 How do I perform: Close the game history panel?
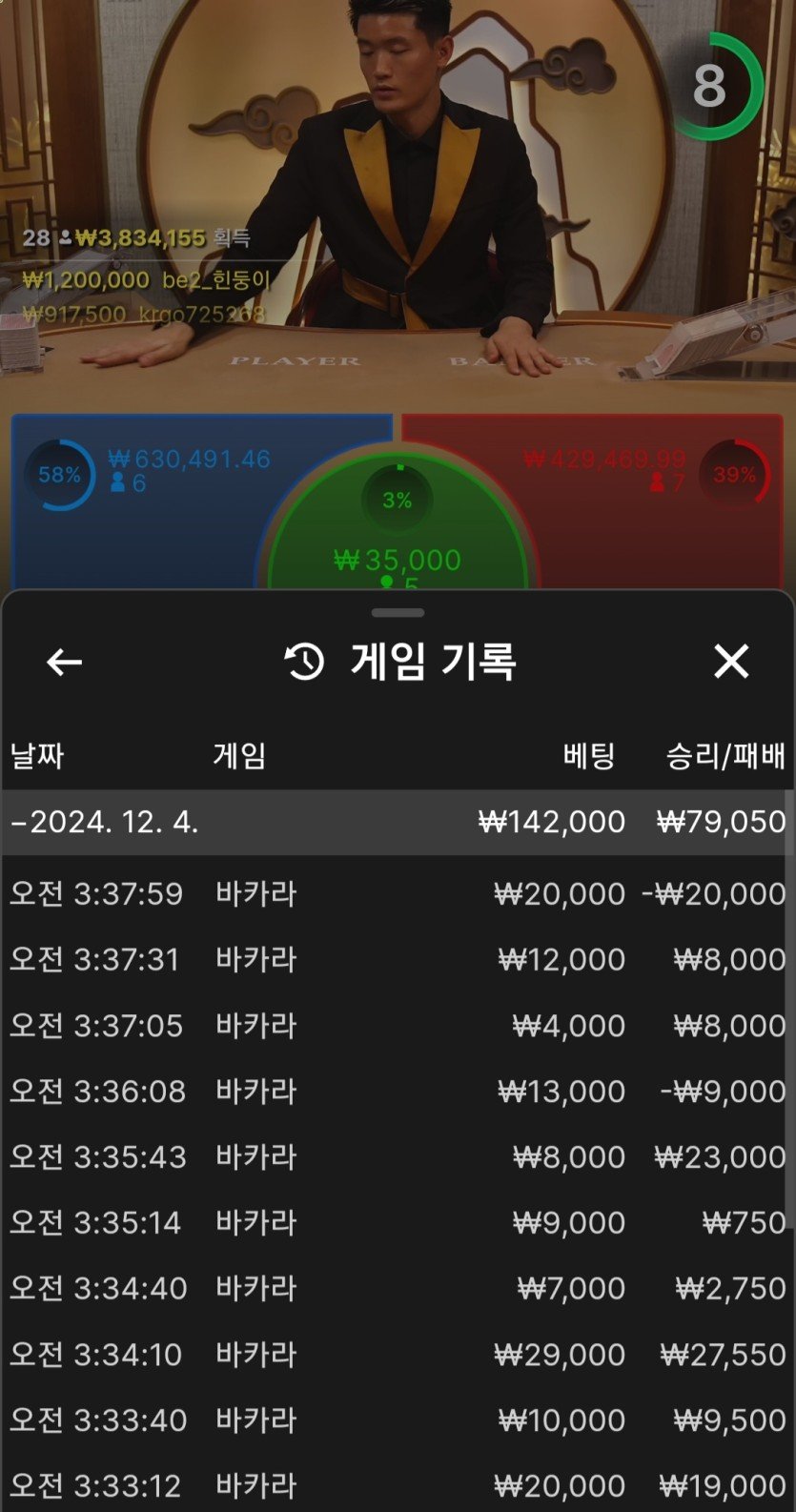tap(731, 661)
